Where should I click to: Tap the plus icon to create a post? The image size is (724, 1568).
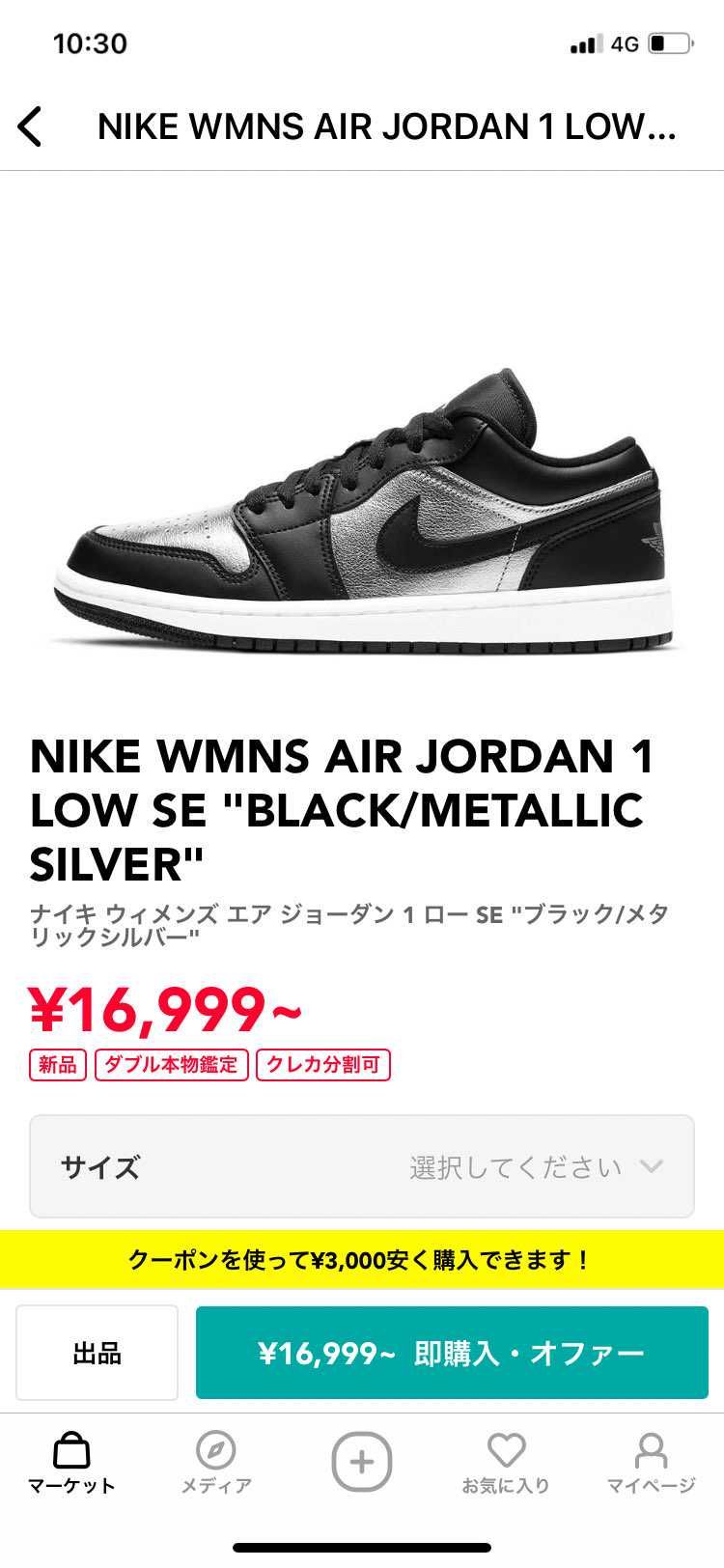click(362, 1461)
